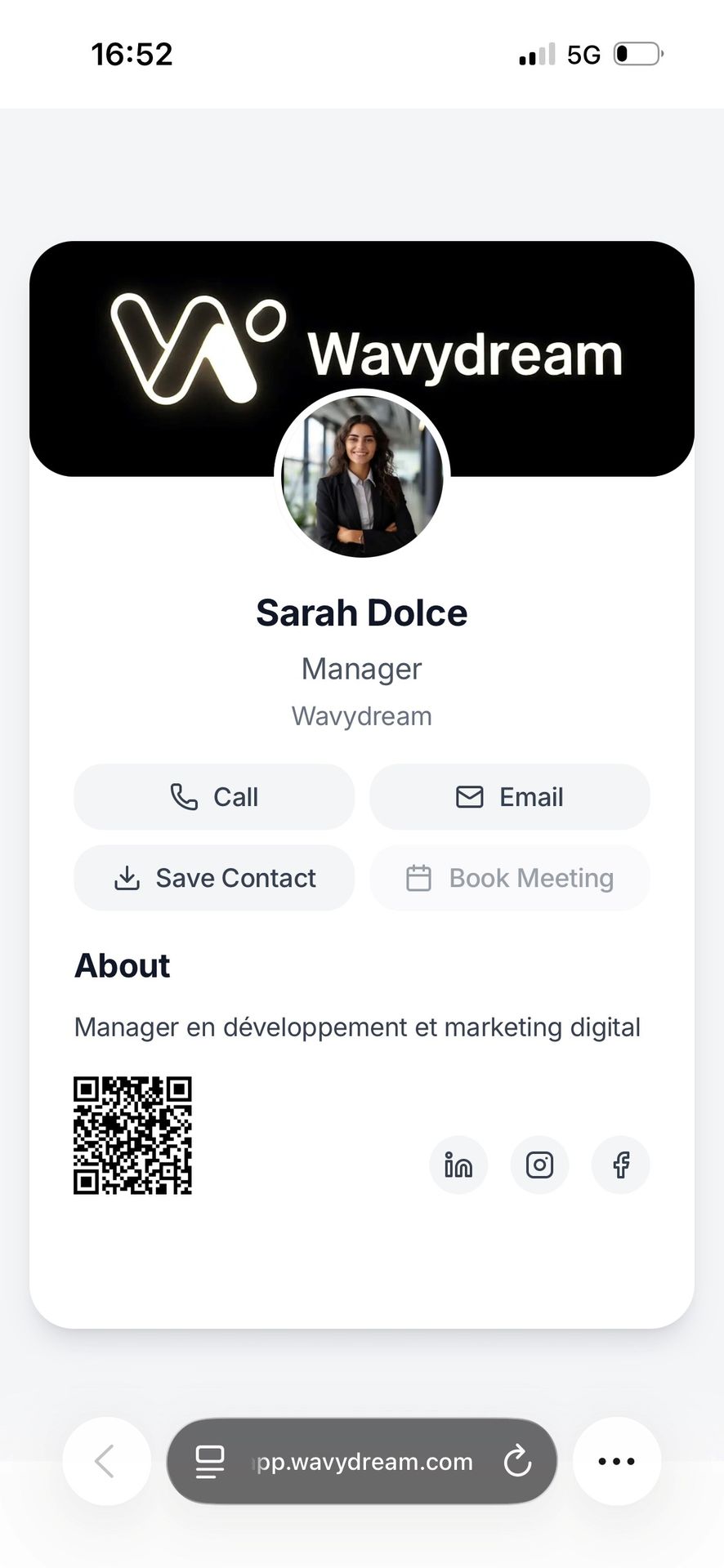Viewport: 724px width, 1568px height.
Task: Open the page options icon in address bar
Action: pyautogui.click(x=210, y=1461)
